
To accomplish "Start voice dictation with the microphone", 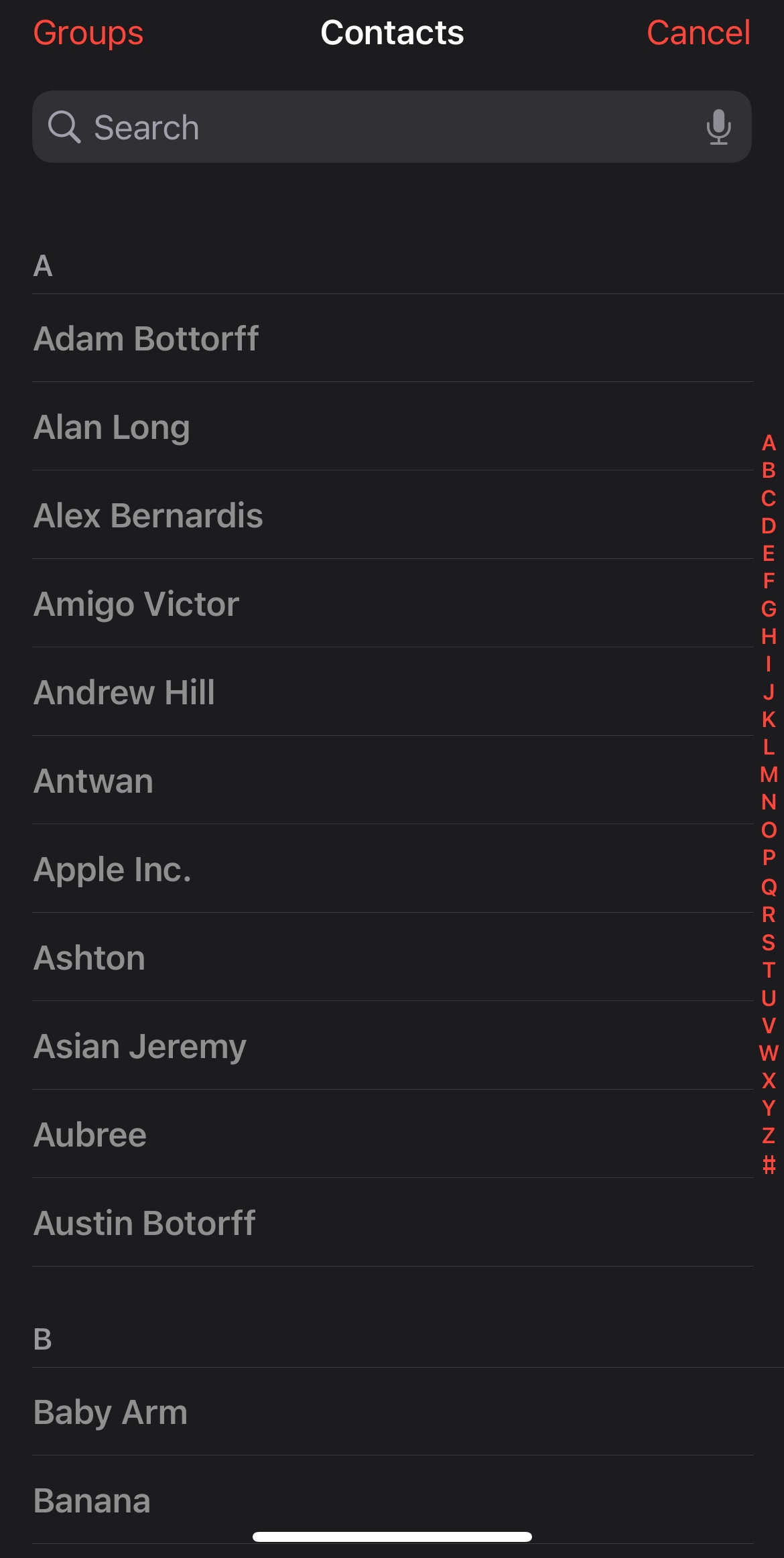I will (x=718, y=127).
